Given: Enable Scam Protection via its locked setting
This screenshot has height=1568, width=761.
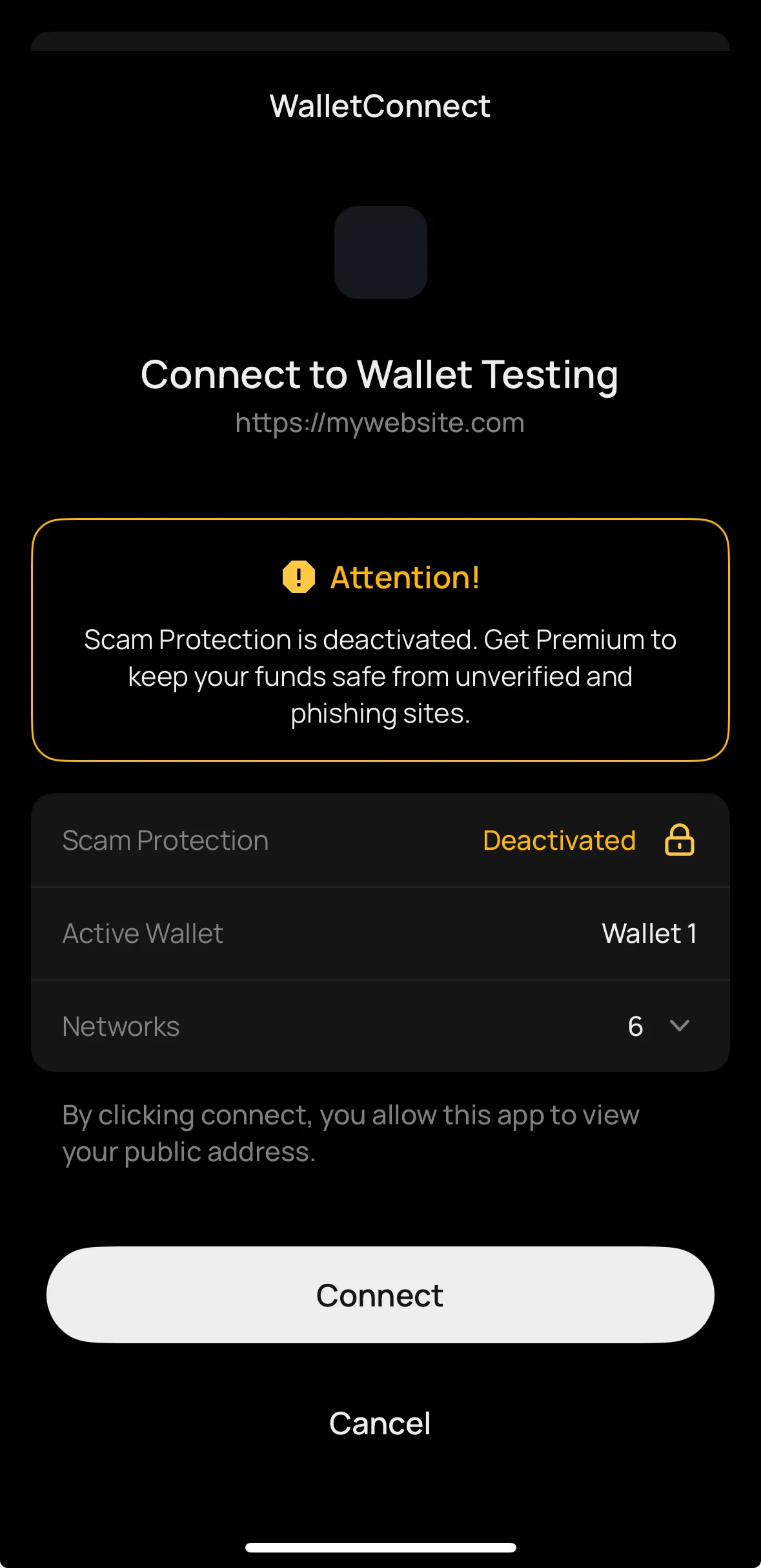Looking at the screenshot, I should point(680,840).
